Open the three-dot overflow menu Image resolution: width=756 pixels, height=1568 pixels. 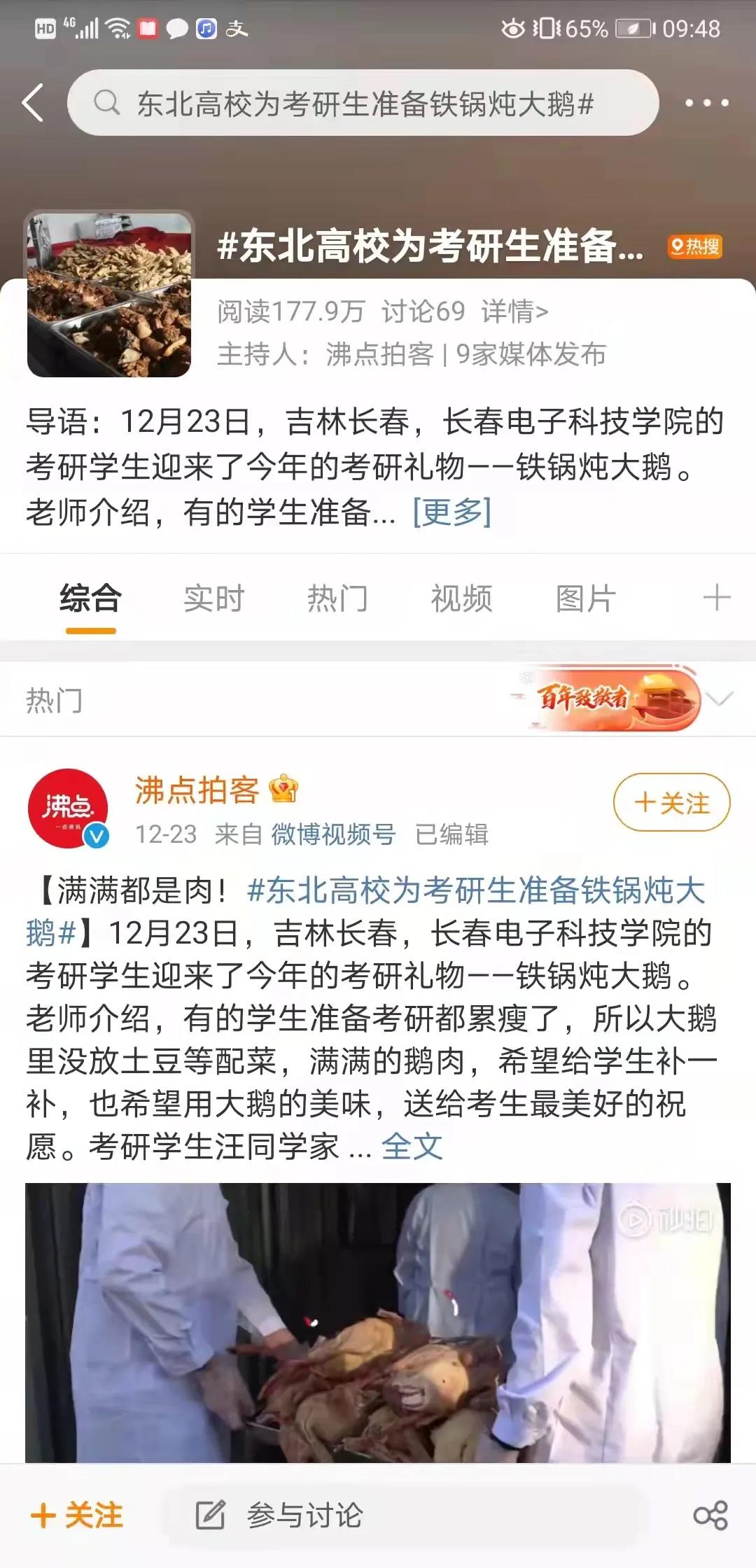coord(706,103)
